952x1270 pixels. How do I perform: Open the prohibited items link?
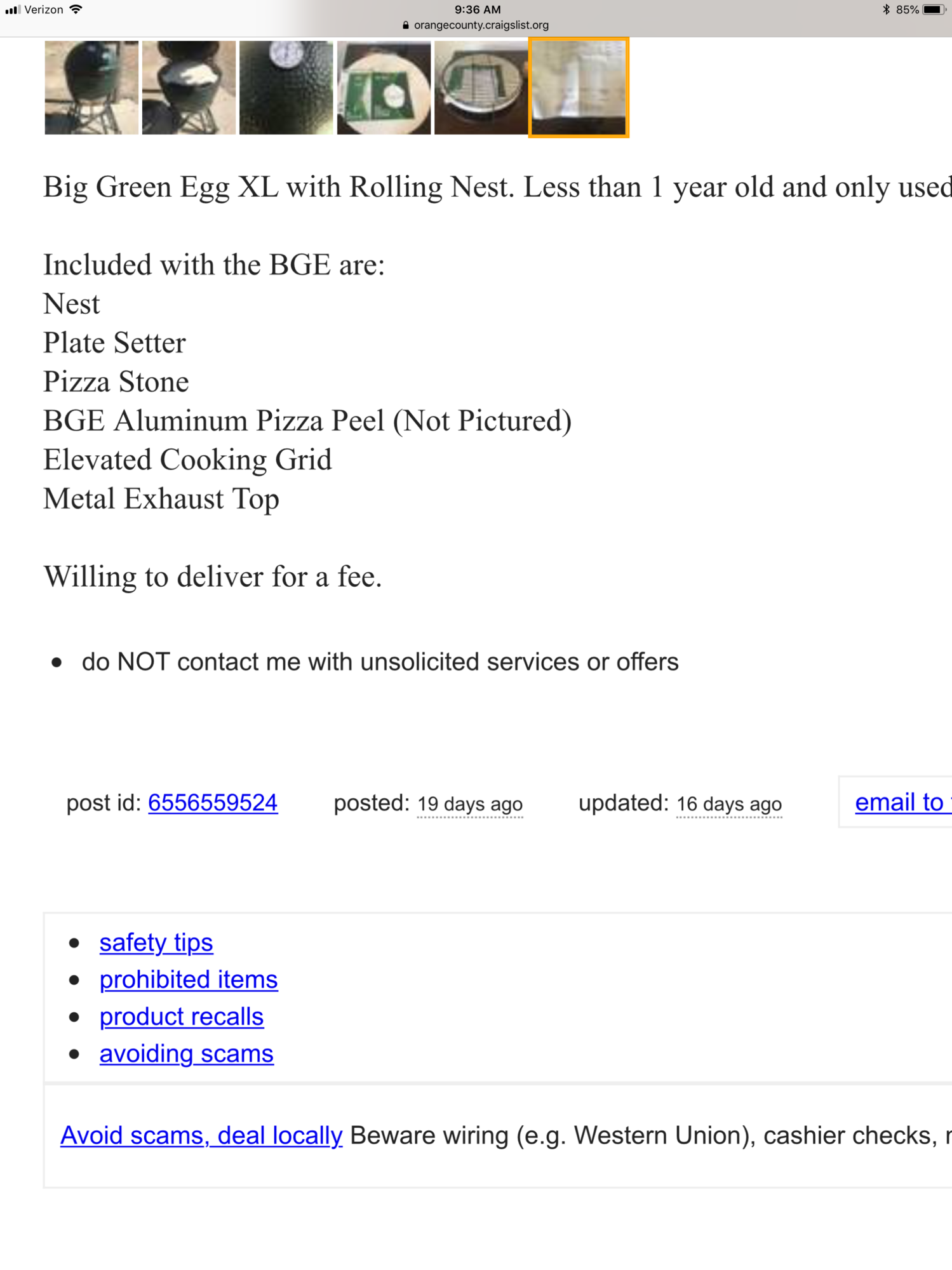(189, 979)
